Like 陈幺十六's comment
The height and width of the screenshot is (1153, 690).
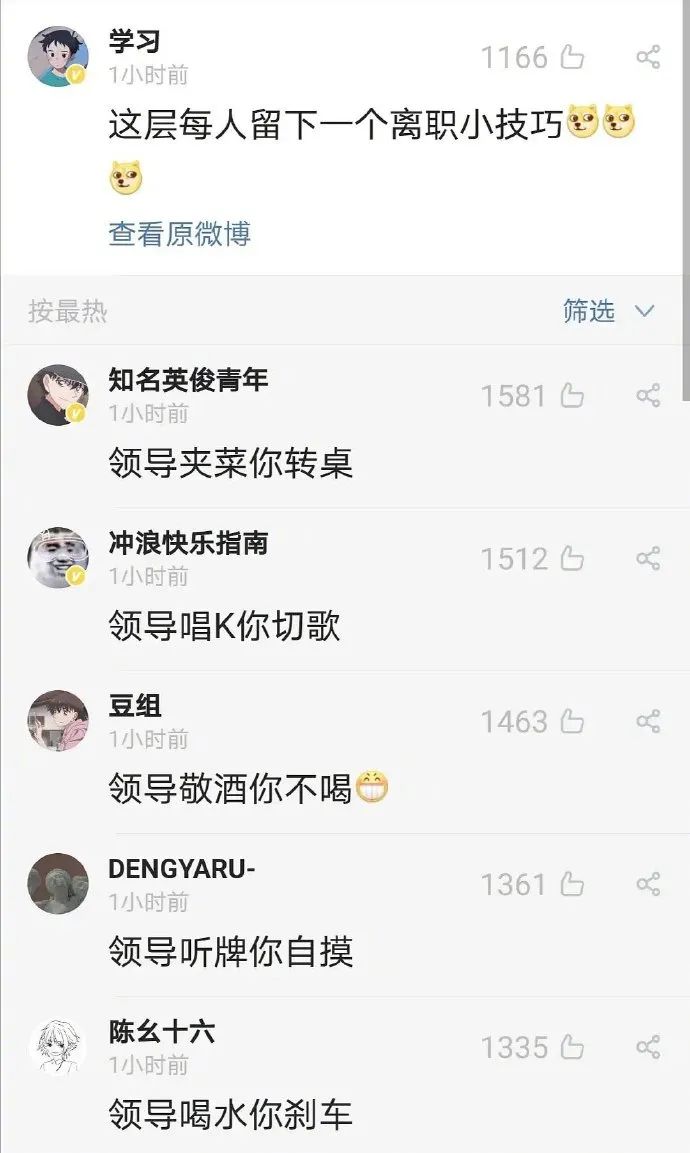573,1048
